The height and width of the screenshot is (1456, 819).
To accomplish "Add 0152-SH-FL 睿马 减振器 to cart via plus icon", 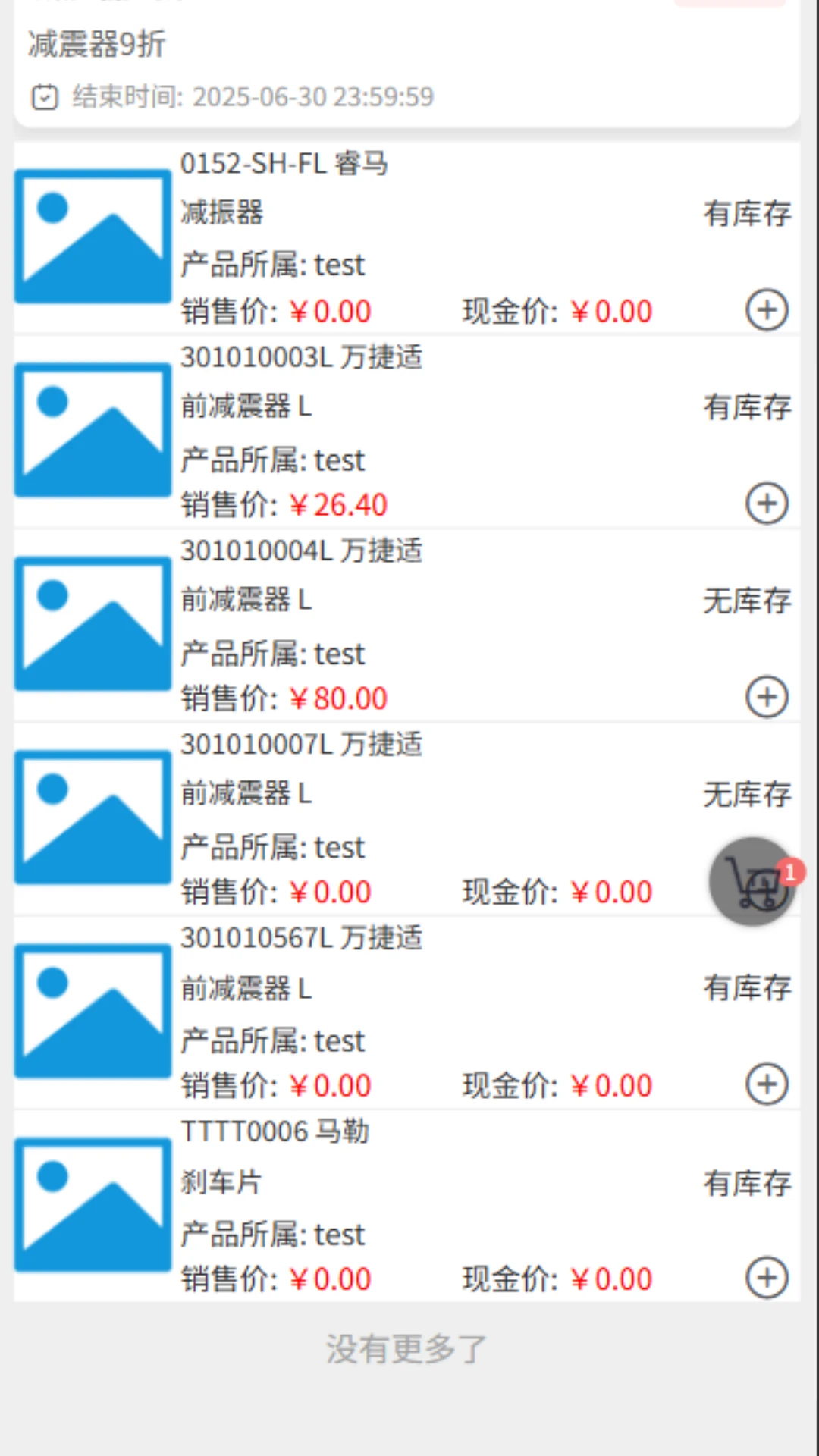I will click(x=767, y=310).
